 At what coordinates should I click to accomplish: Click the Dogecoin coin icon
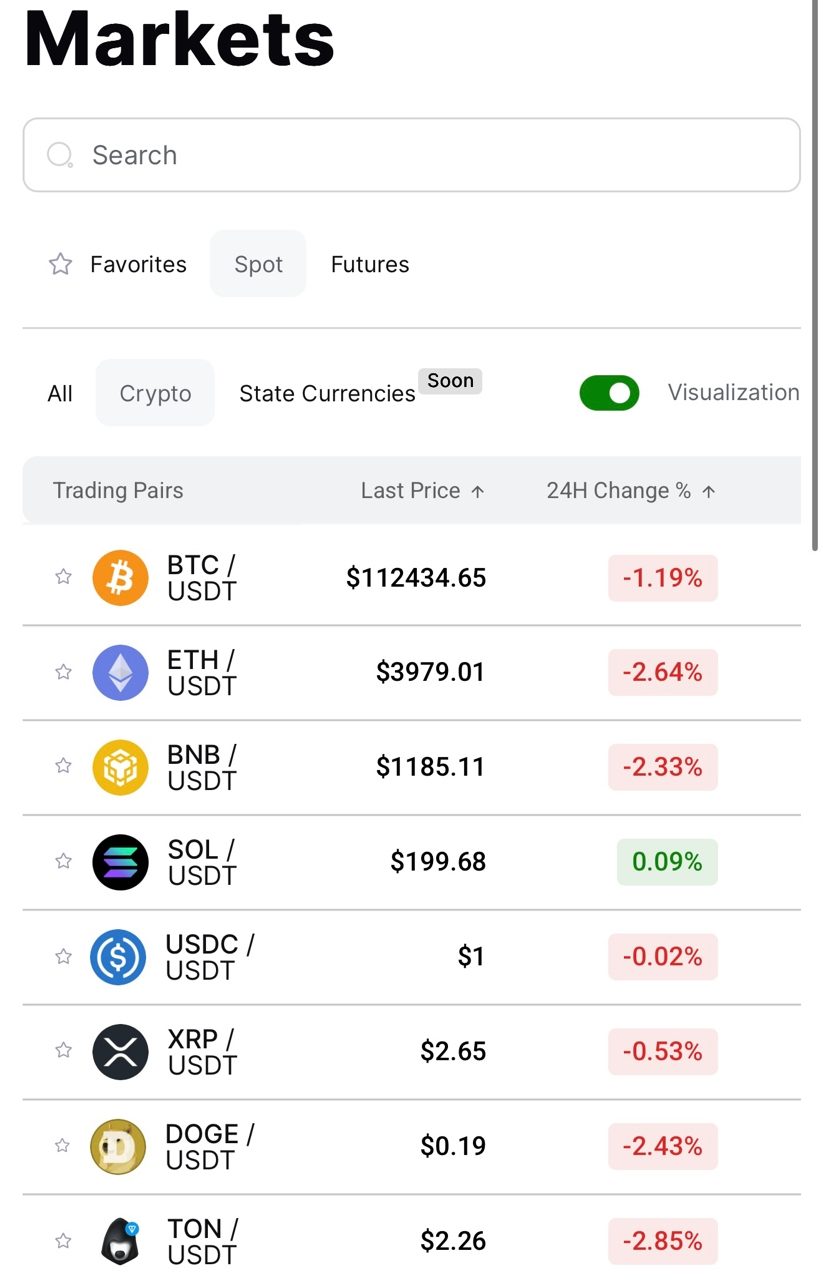(x=118, y=1146)
